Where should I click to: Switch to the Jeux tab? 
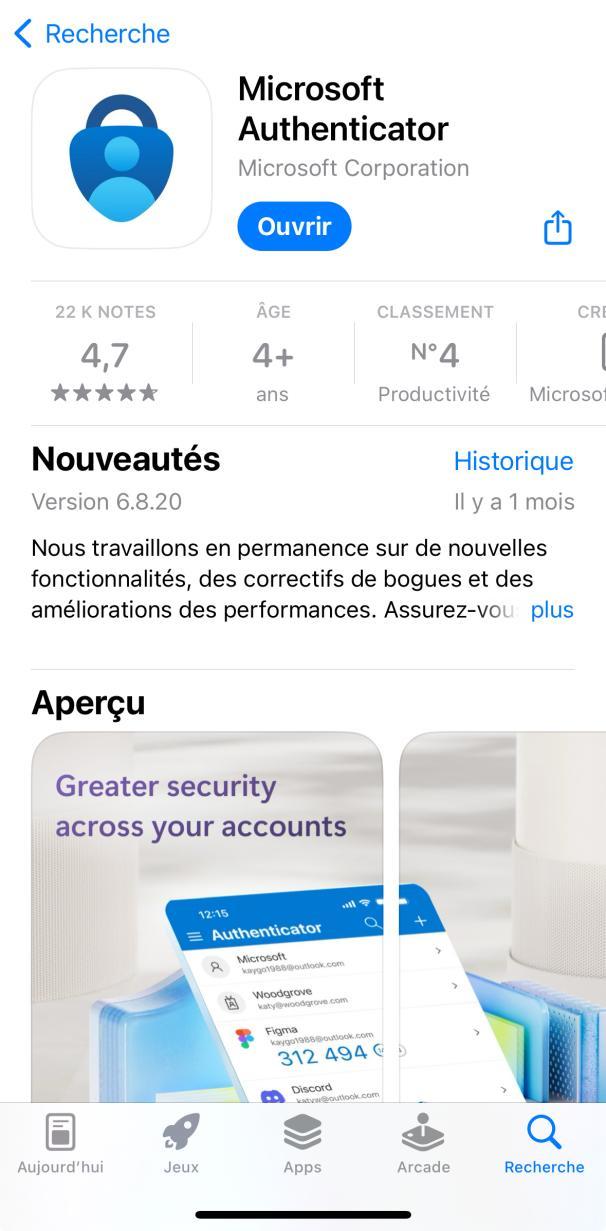click(181, 1145)
